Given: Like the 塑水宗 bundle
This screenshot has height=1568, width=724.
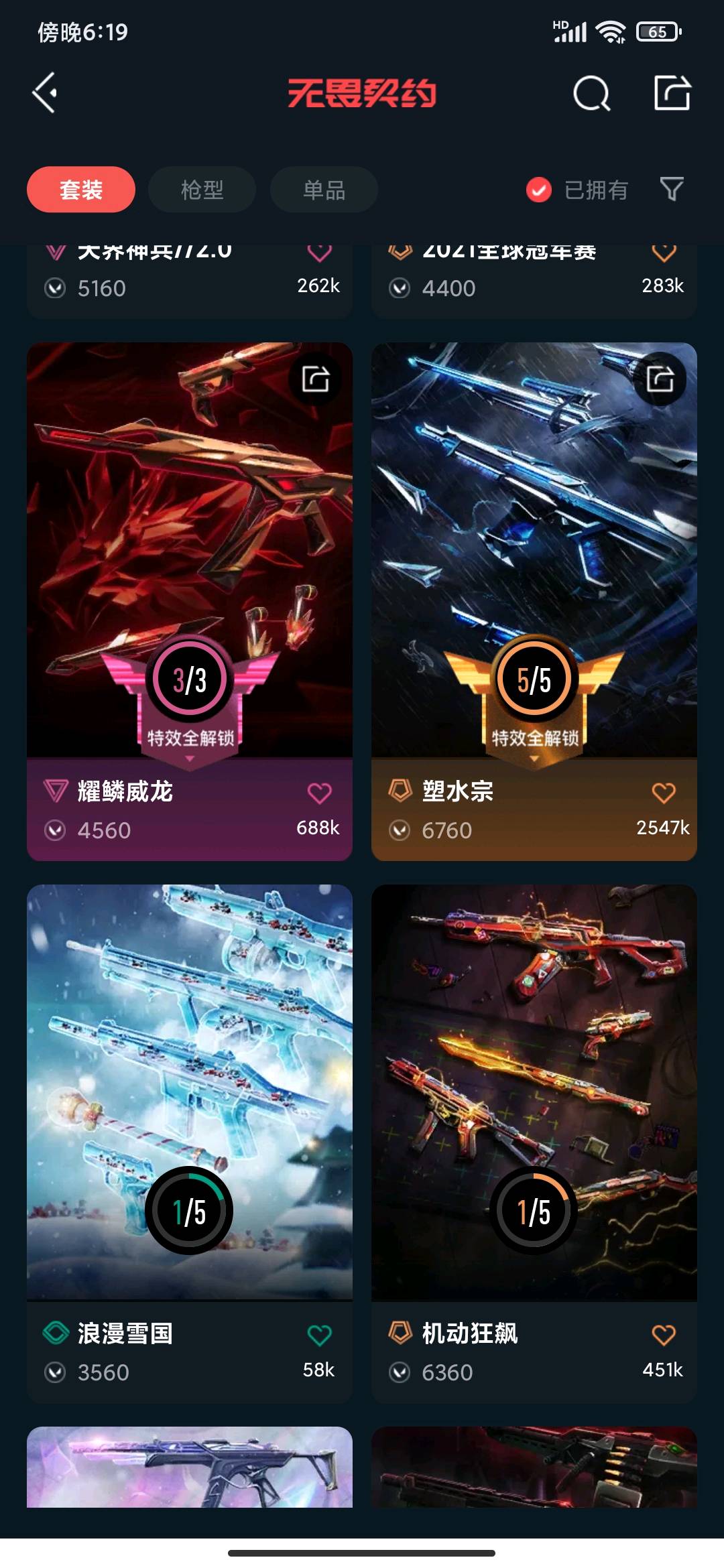Looking at the screenshot, I should click(664, 793).
